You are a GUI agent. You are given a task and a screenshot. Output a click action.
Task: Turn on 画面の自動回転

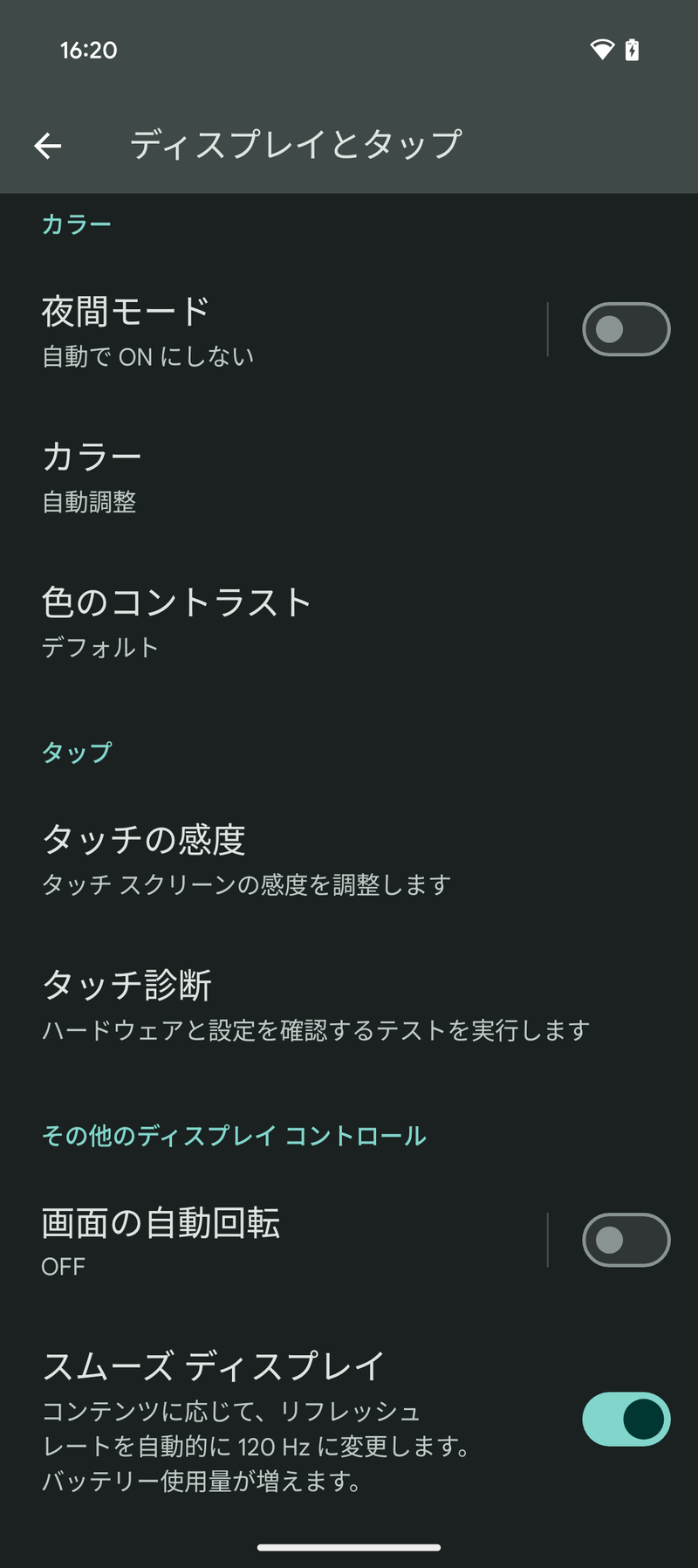625,1240
